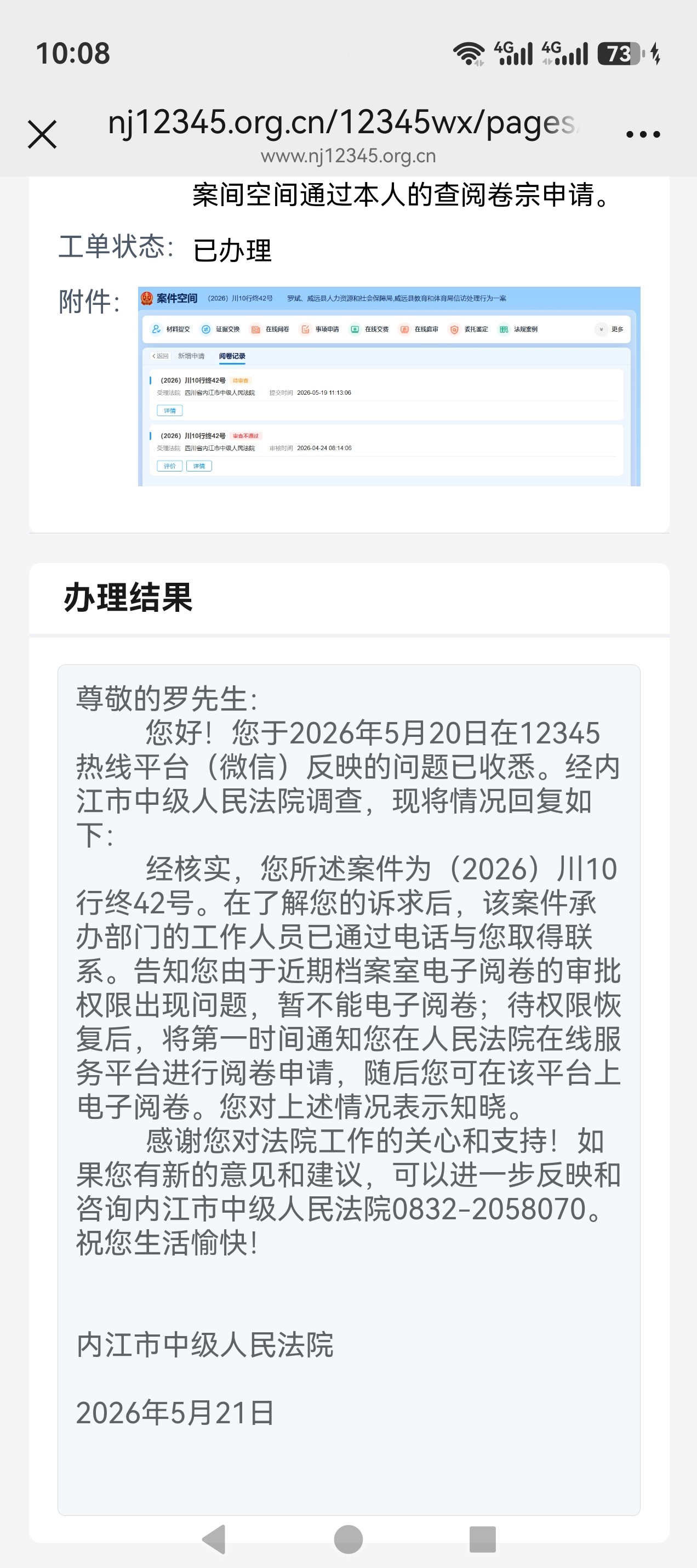
Task: Open the three-dot overflow menu
Action: (643, 134)
